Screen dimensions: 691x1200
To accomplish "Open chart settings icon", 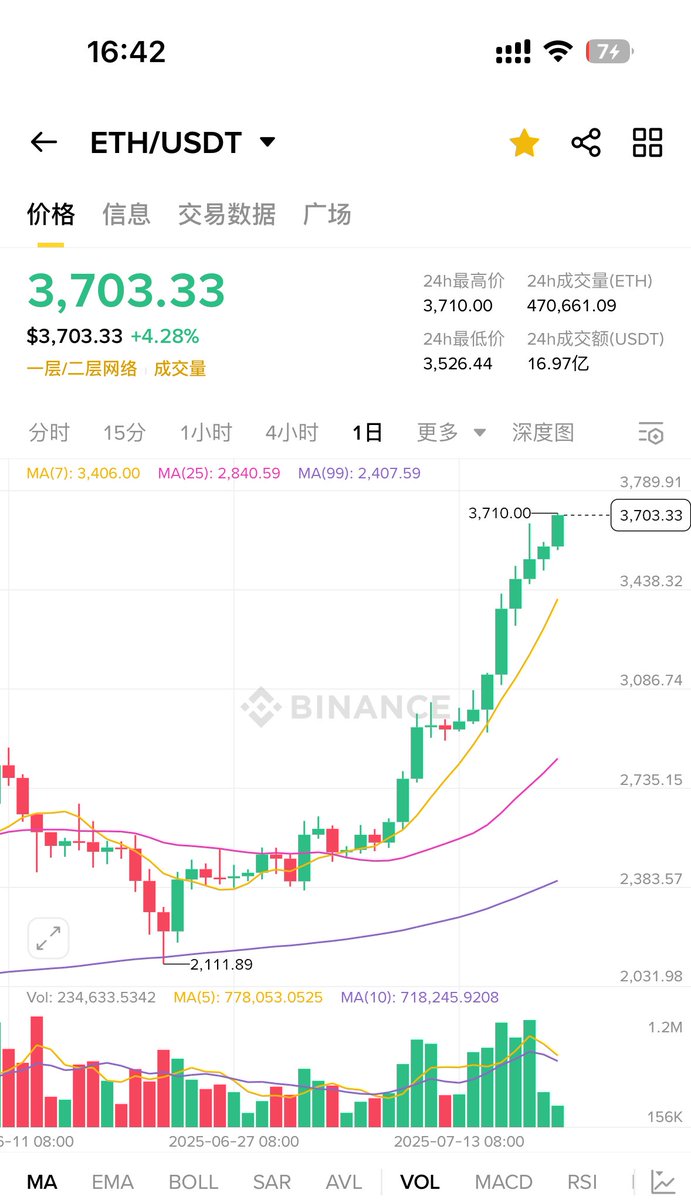I will (651, 433).
